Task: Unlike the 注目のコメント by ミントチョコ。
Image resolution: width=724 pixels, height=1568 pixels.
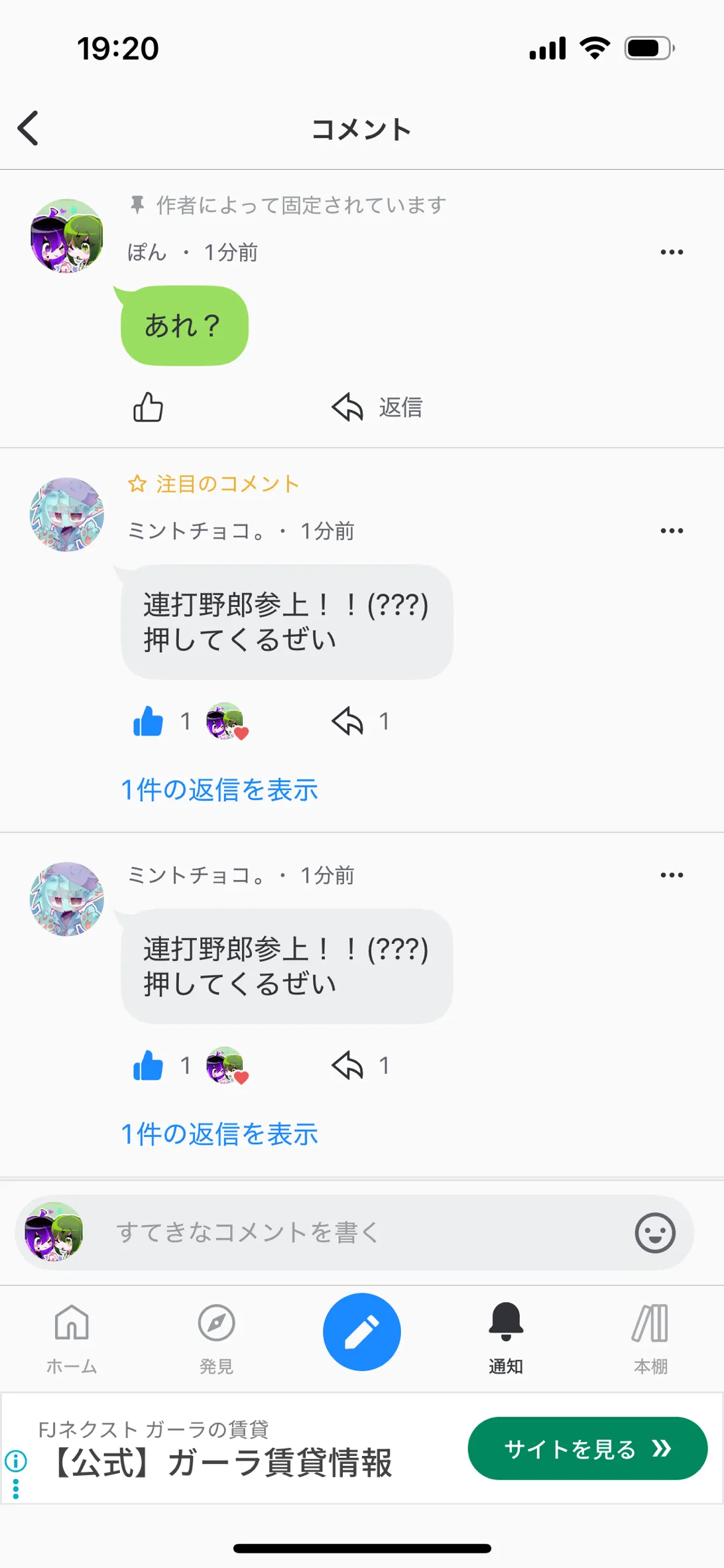Action: pyautogui.click(x=148, y=721)
